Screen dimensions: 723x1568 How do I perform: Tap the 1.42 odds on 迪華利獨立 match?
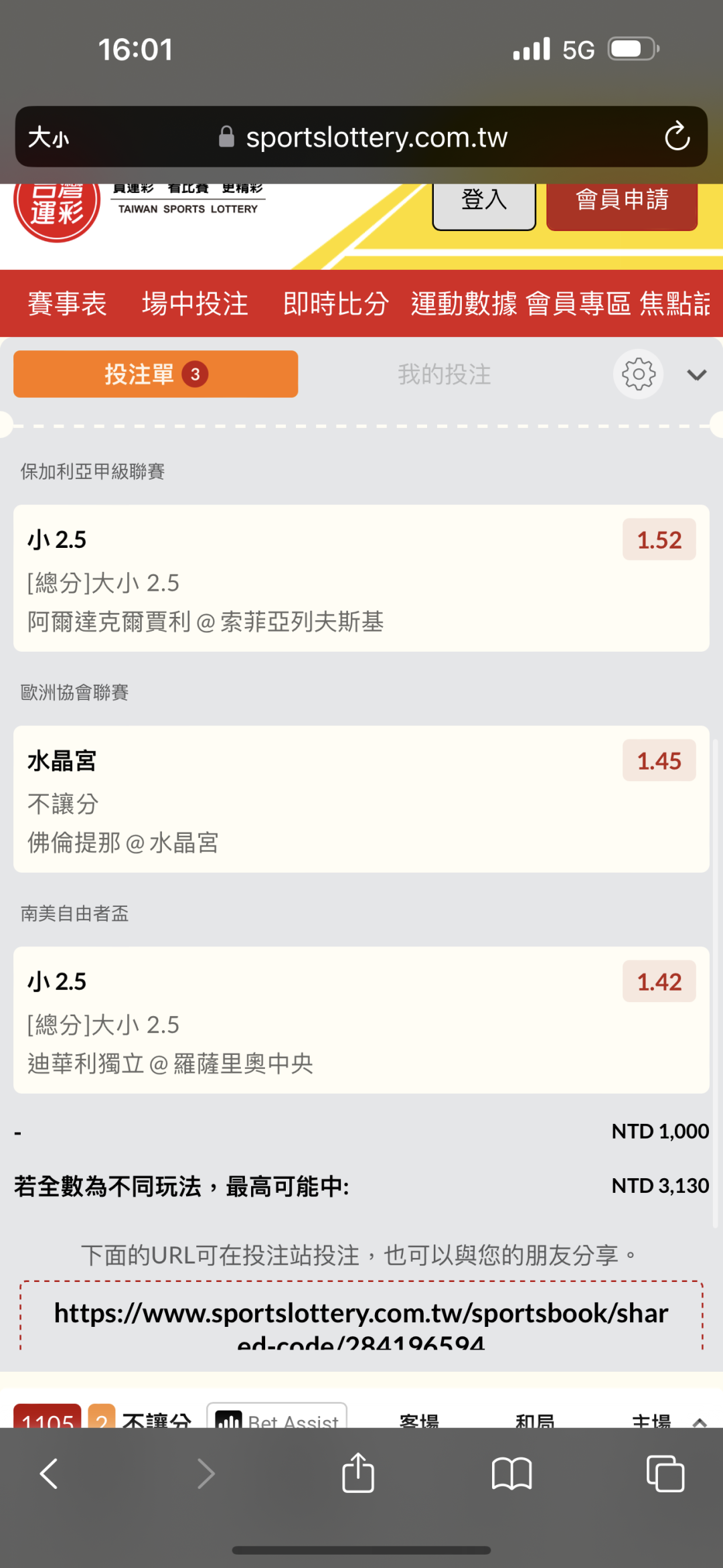tap(659, 981)
